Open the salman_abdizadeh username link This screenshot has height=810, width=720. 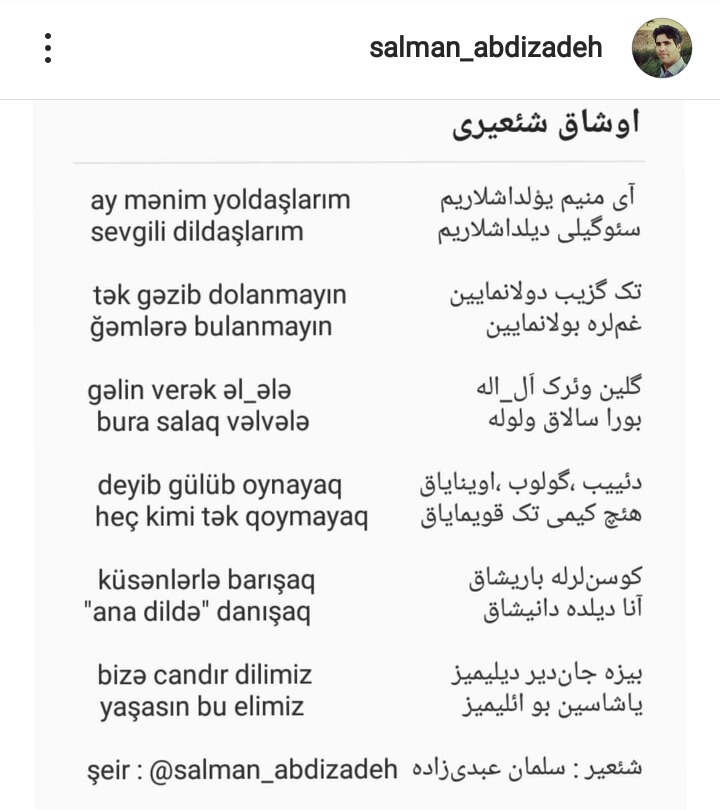(488, 48)
